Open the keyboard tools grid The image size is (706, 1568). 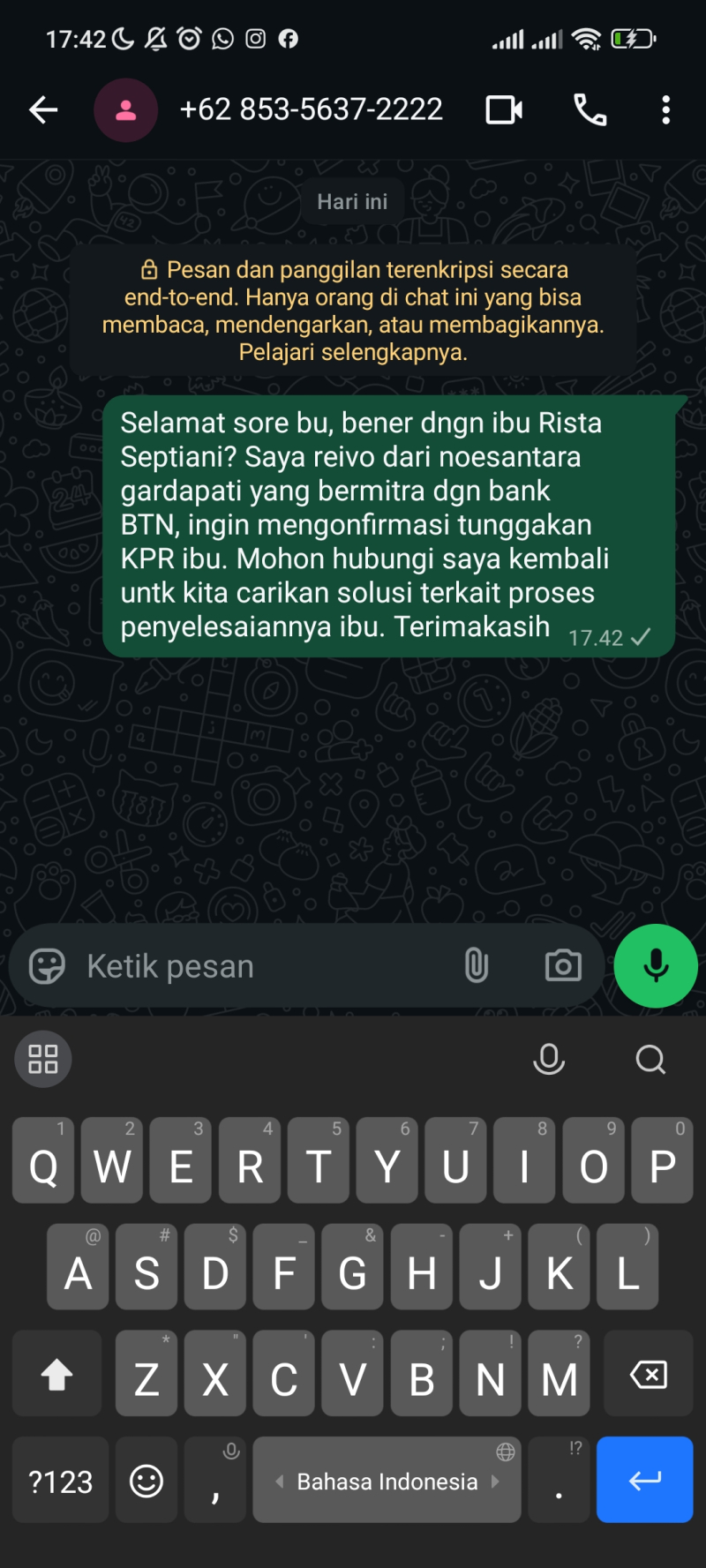(43, 1059)
